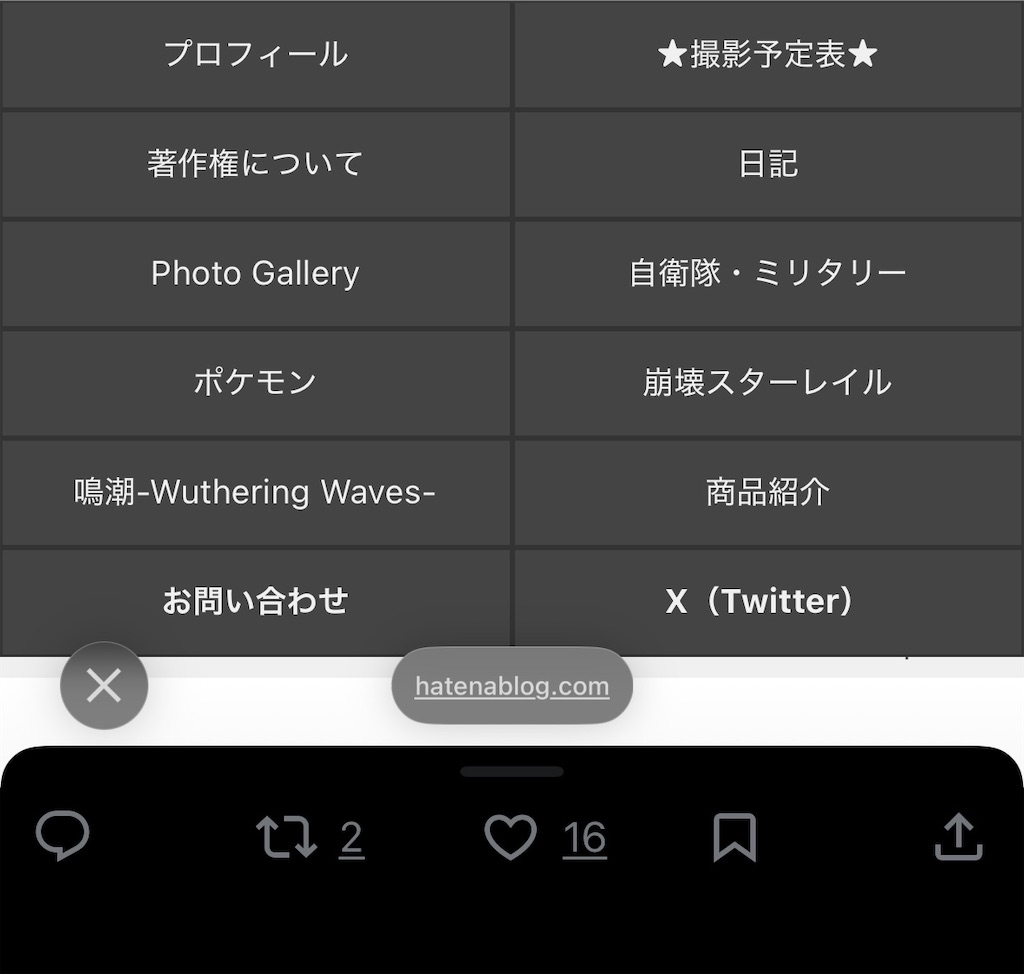
Task: Bookmark this post
Action: coord(735,837)
